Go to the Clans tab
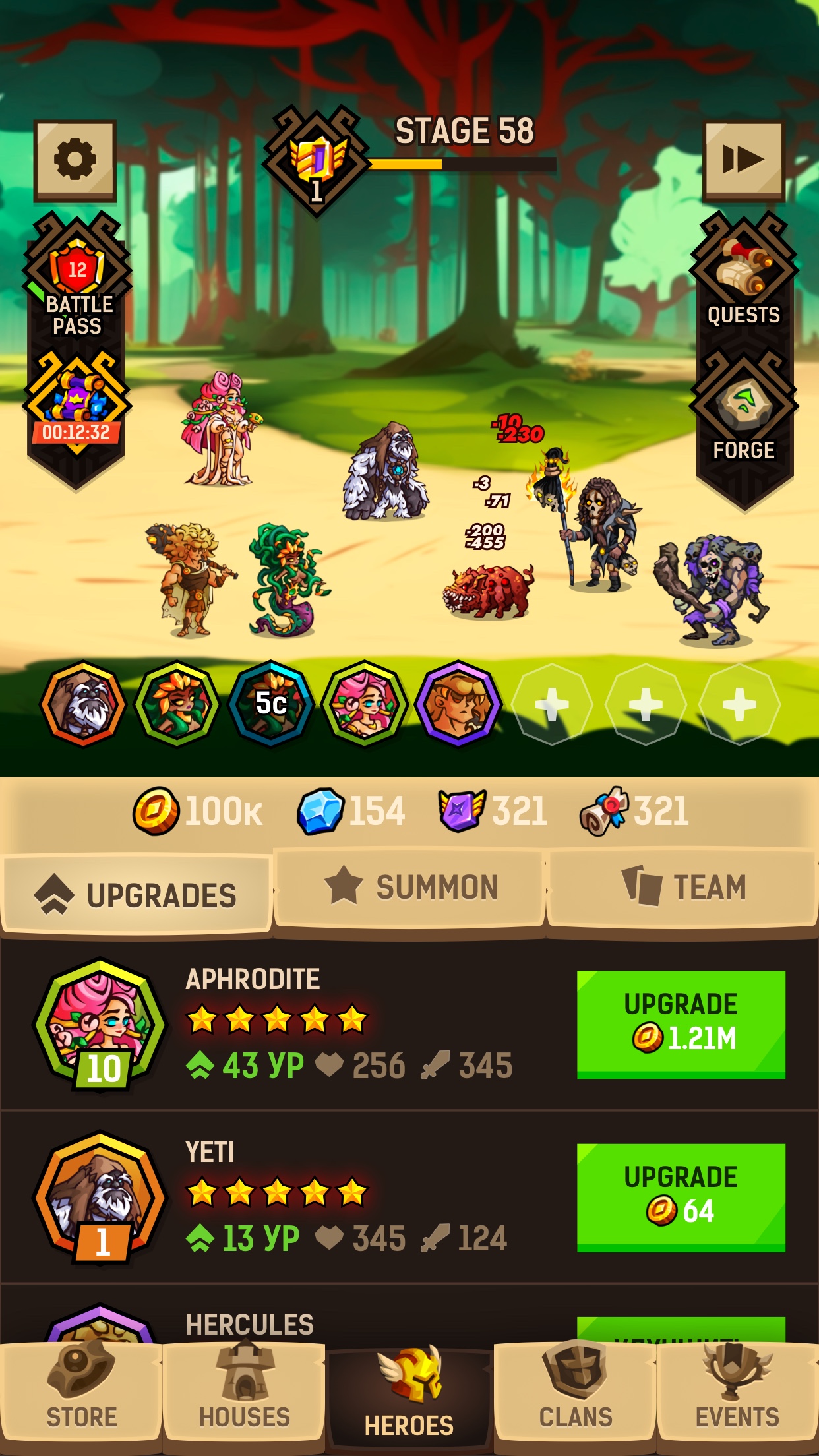The width and height of the screenshot is (819, 1456). pos(575,1397)
